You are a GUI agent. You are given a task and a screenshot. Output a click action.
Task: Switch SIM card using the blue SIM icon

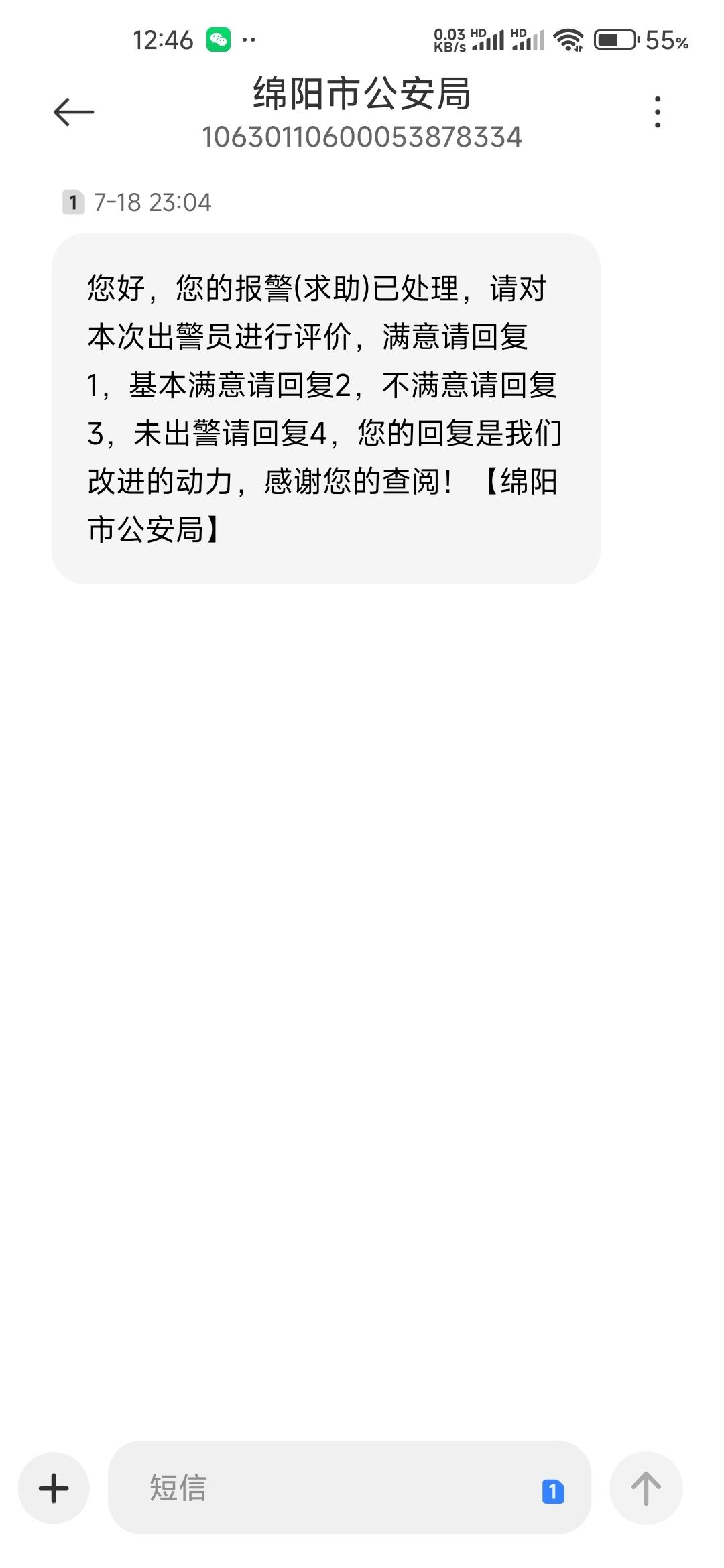click(553, 1491)
